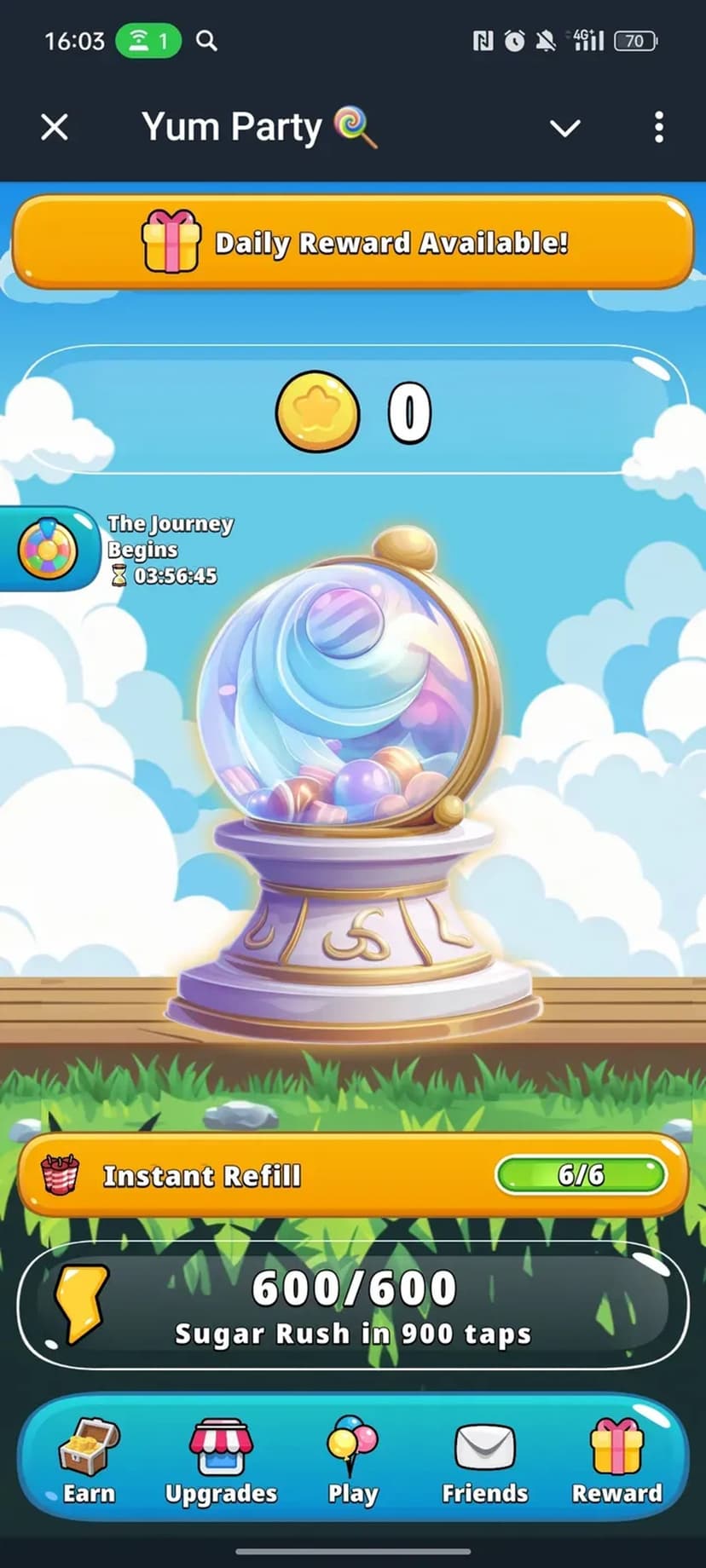This screenshot has height=1568, width=706.
Task: Open the Upgrades shop tab
Action: pos(221,1461)
